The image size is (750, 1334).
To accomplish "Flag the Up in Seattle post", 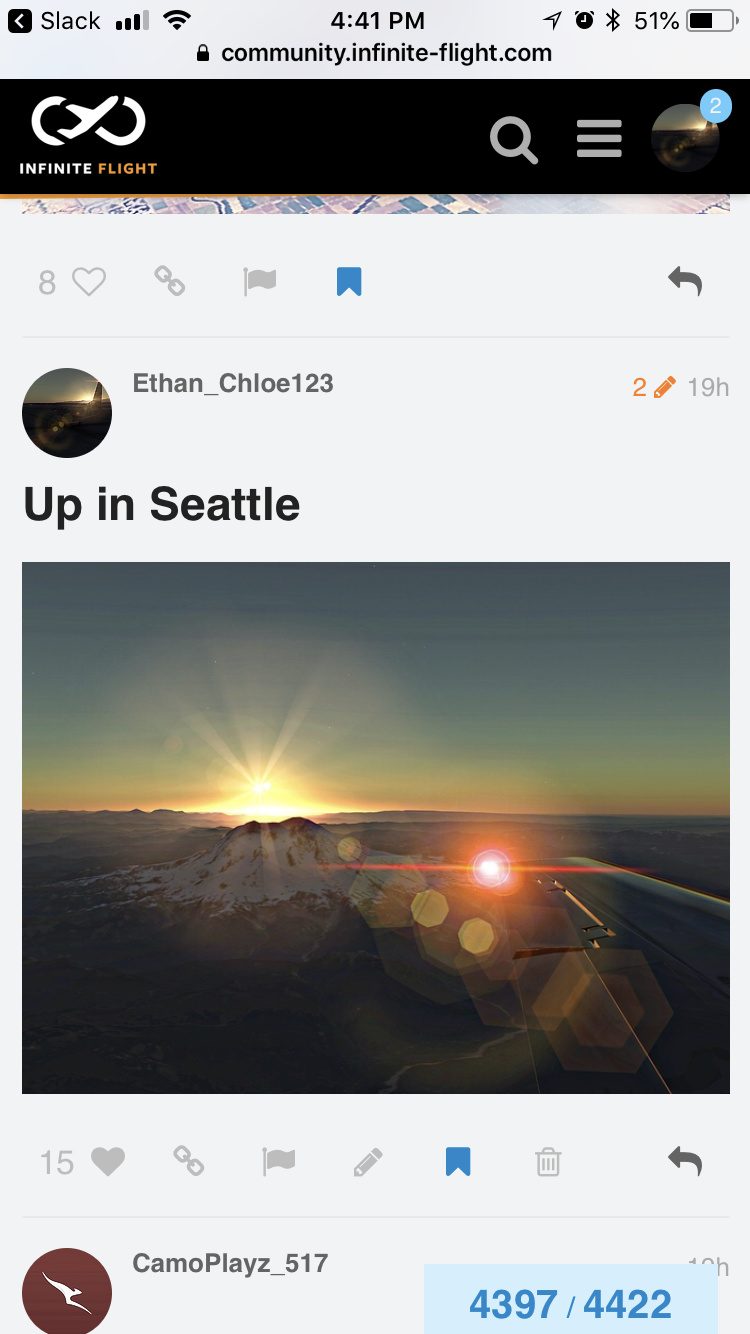I will pyautogui.click(x=278, y=1161).
